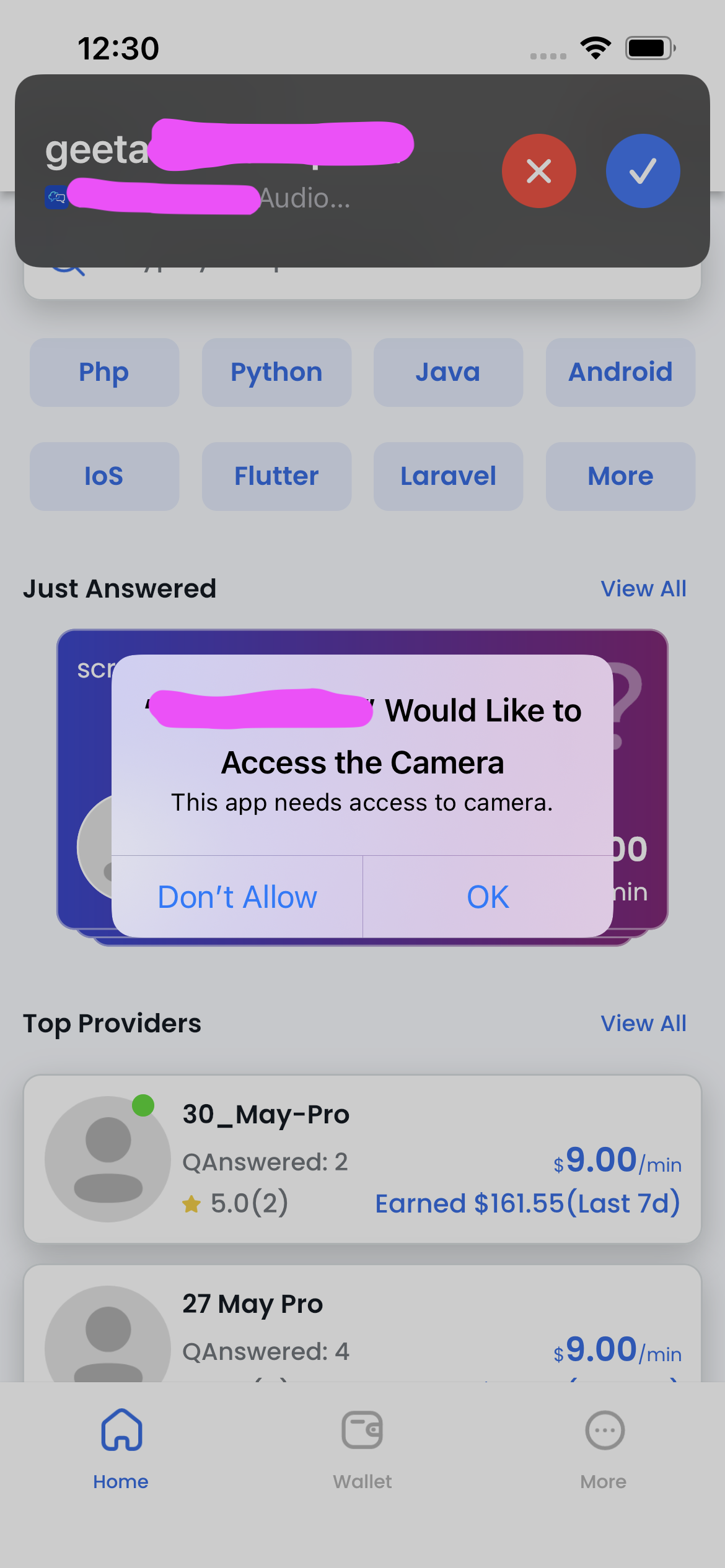Tap the Home icon in bottom navigation

click(x=121, y=1431)
